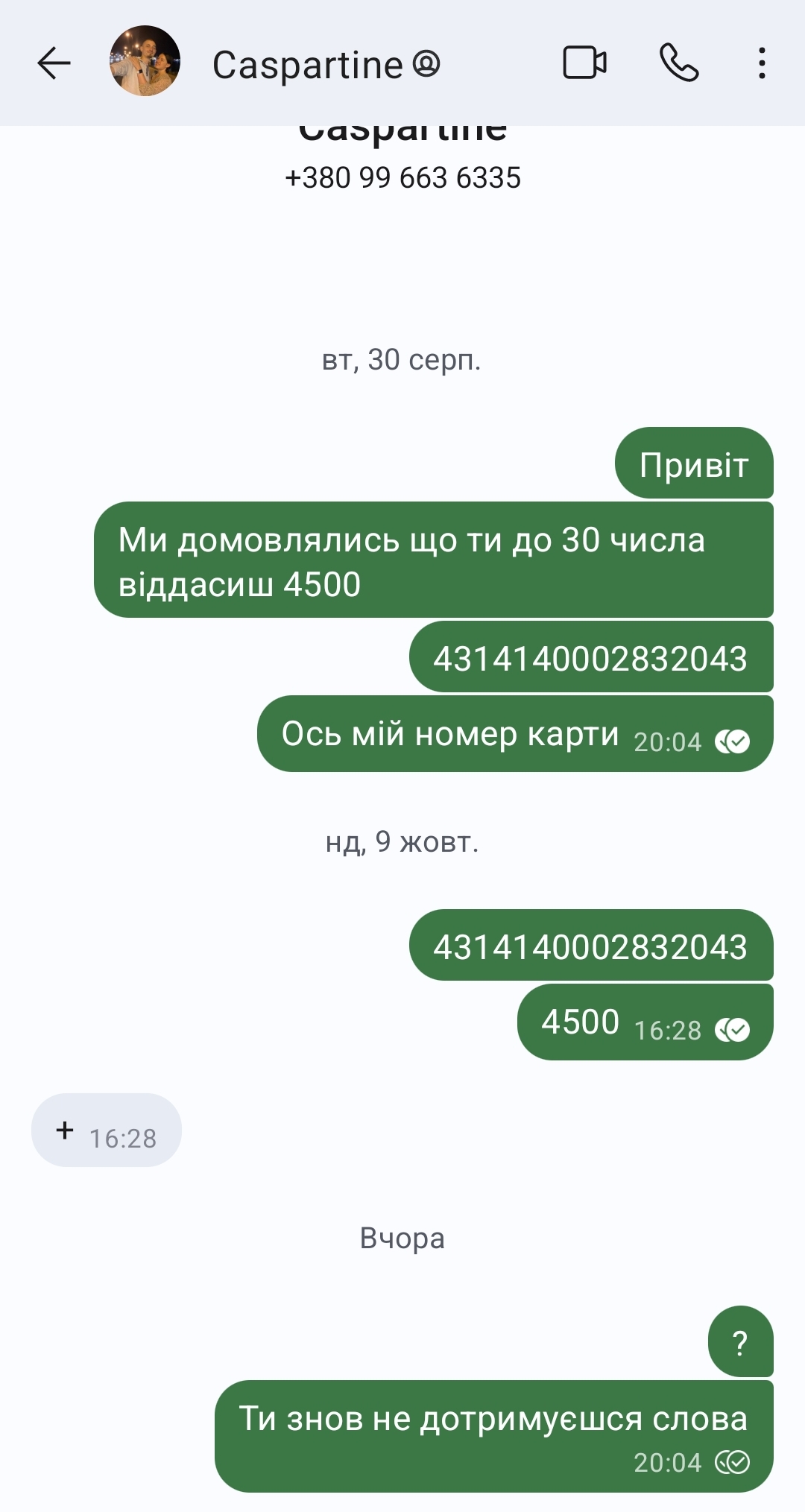Viewport: 805px width, 1512px height.
Task: Start a video call with Caspartine
Action: pyautogui.click(x=584, y=63)
